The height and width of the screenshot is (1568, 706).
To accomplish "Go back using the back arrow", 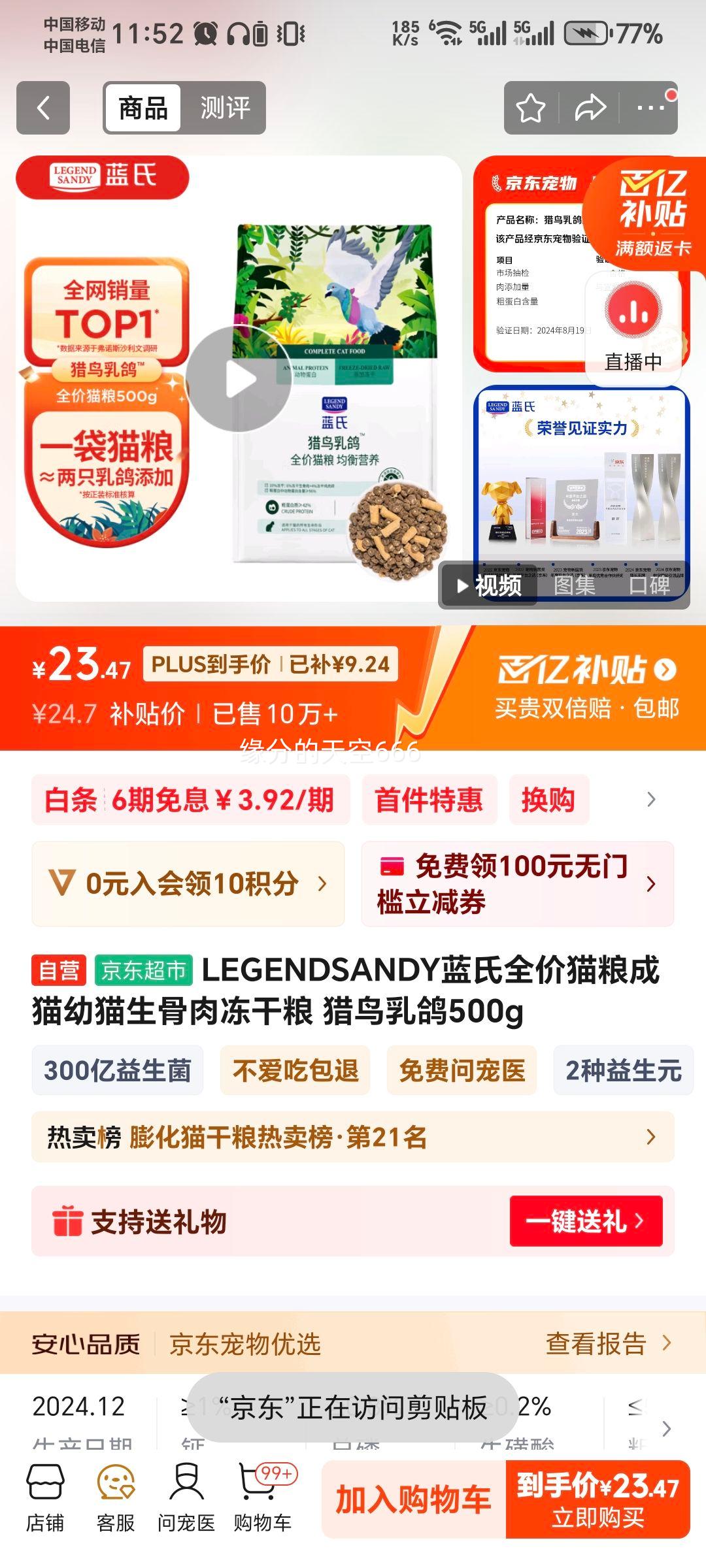I will (43, 108).
